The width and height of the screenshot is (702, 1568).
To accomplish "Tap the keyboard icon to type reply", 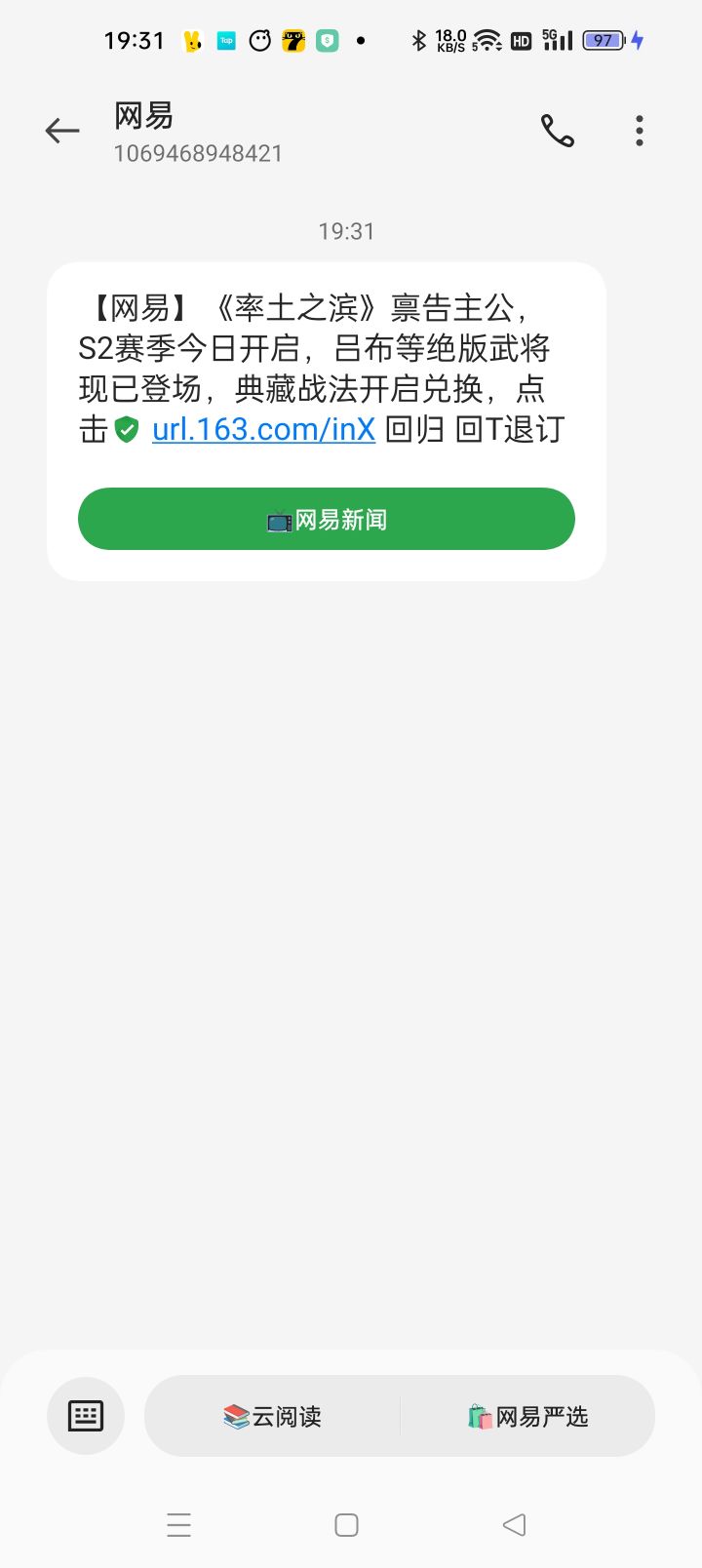I will pos(86,1415).
